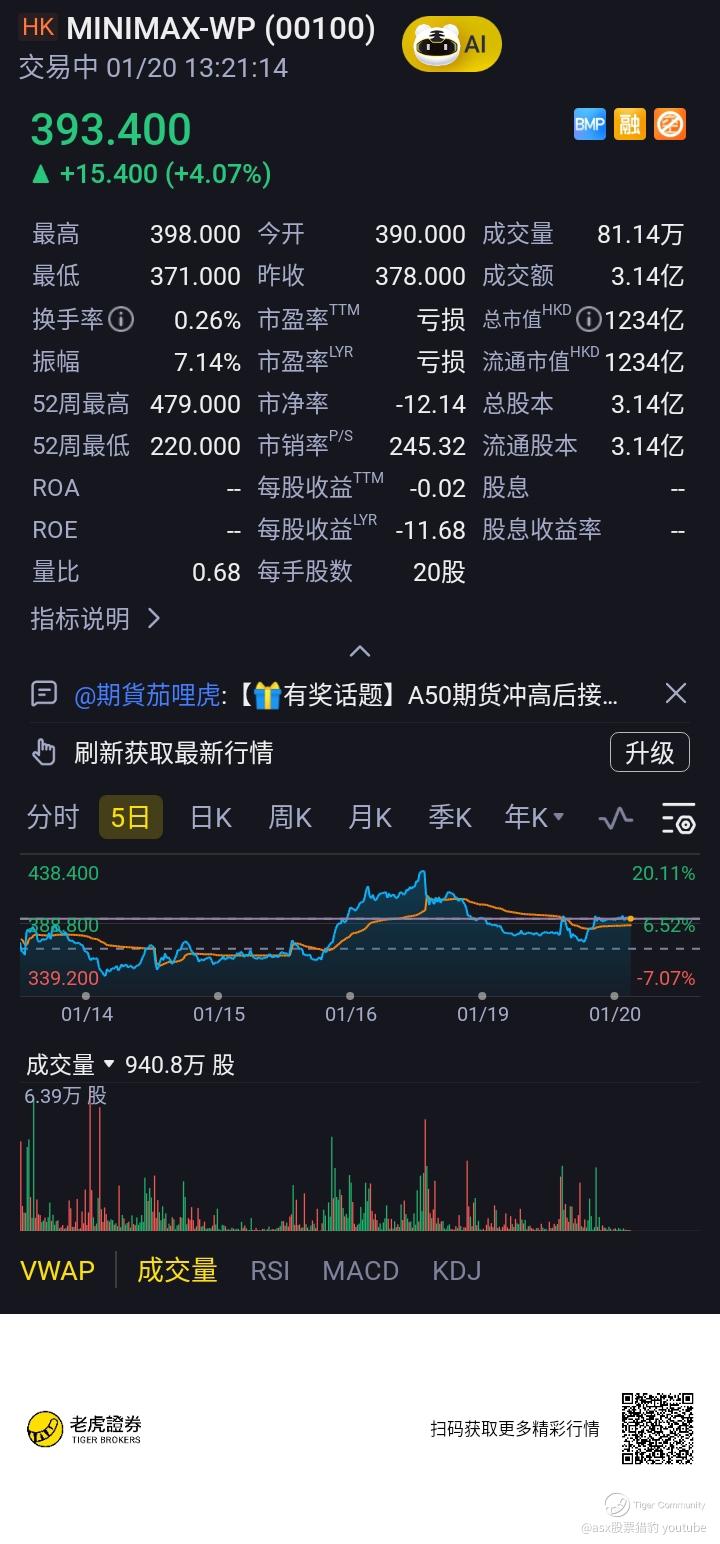Collapse the quote details panel
Viewport: 720px width, 1544px height.
point(360,652)
